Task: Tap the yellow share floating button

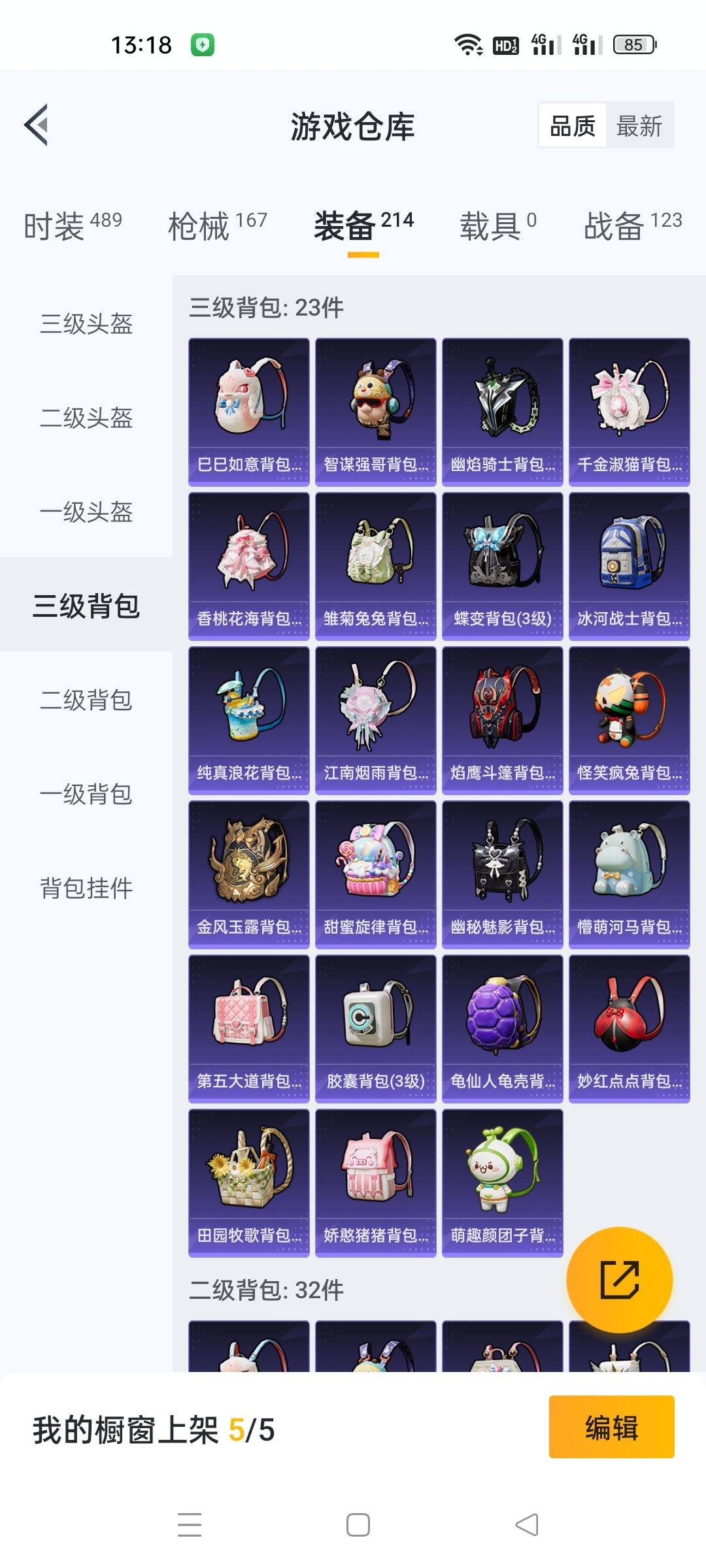Action: tap(619, 1280)
